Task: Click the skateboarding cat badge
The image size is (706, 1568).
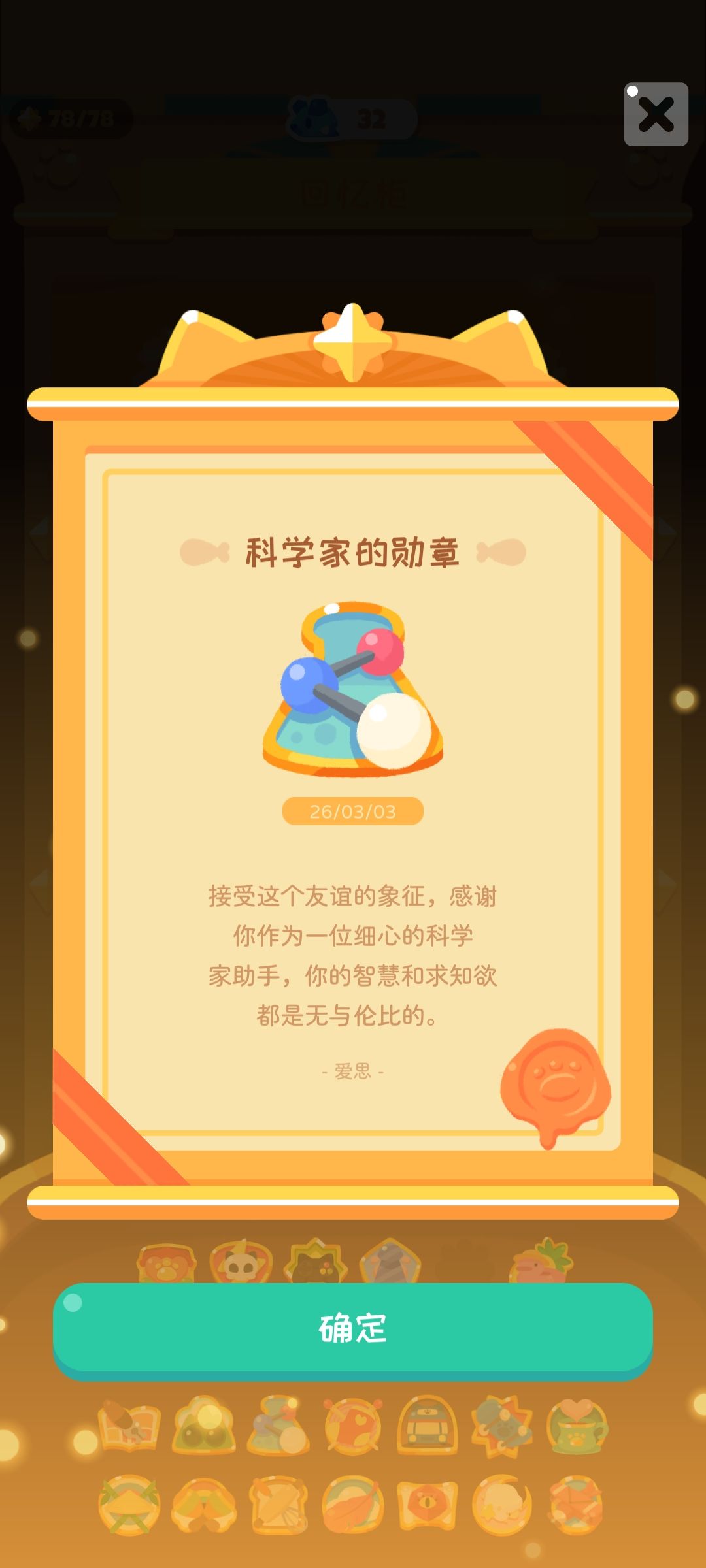Action: pyautogui.click(x=501, y=1426)
